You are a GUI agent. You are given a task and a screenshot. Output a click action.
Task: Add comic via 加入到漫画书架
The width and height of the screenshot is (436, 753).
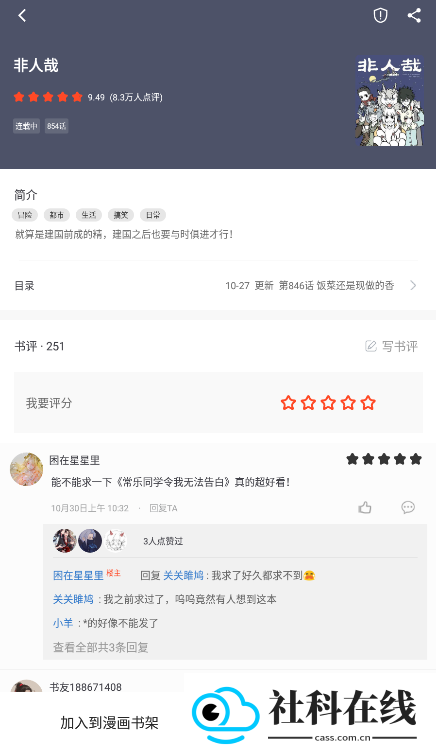click(109, 723)
